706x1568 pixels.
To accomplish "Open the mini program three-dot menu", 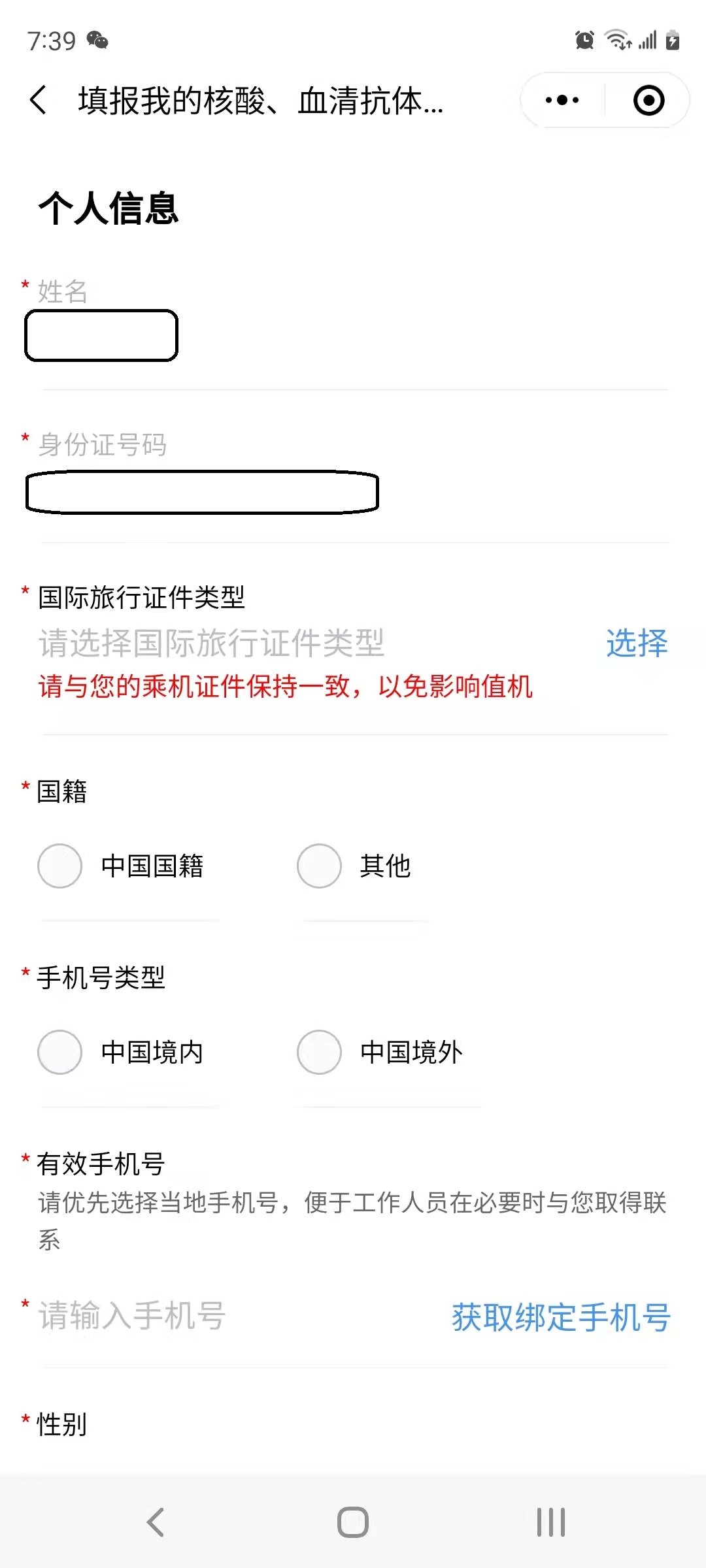I will pos(562,101).
